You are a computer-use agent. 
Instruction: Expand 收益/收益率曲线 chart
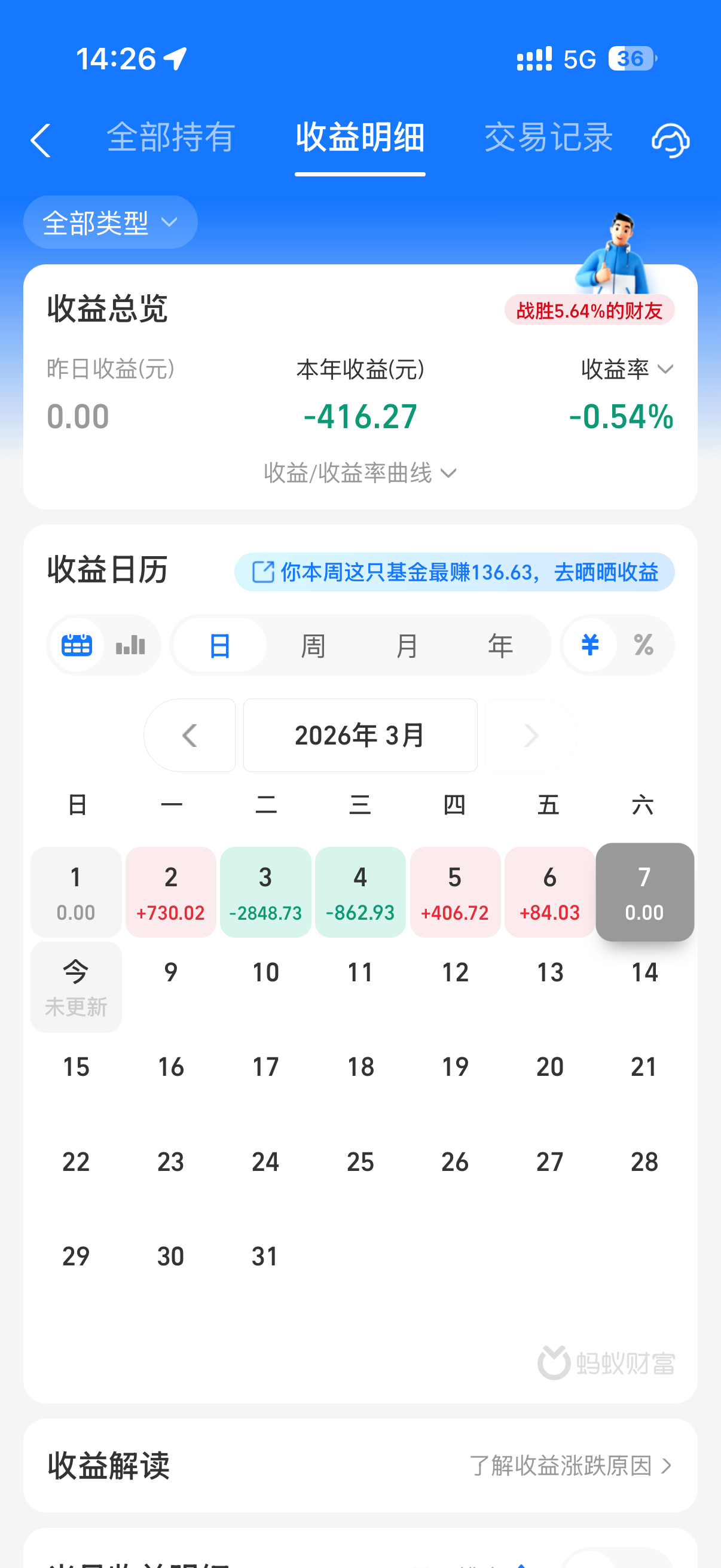360,473
